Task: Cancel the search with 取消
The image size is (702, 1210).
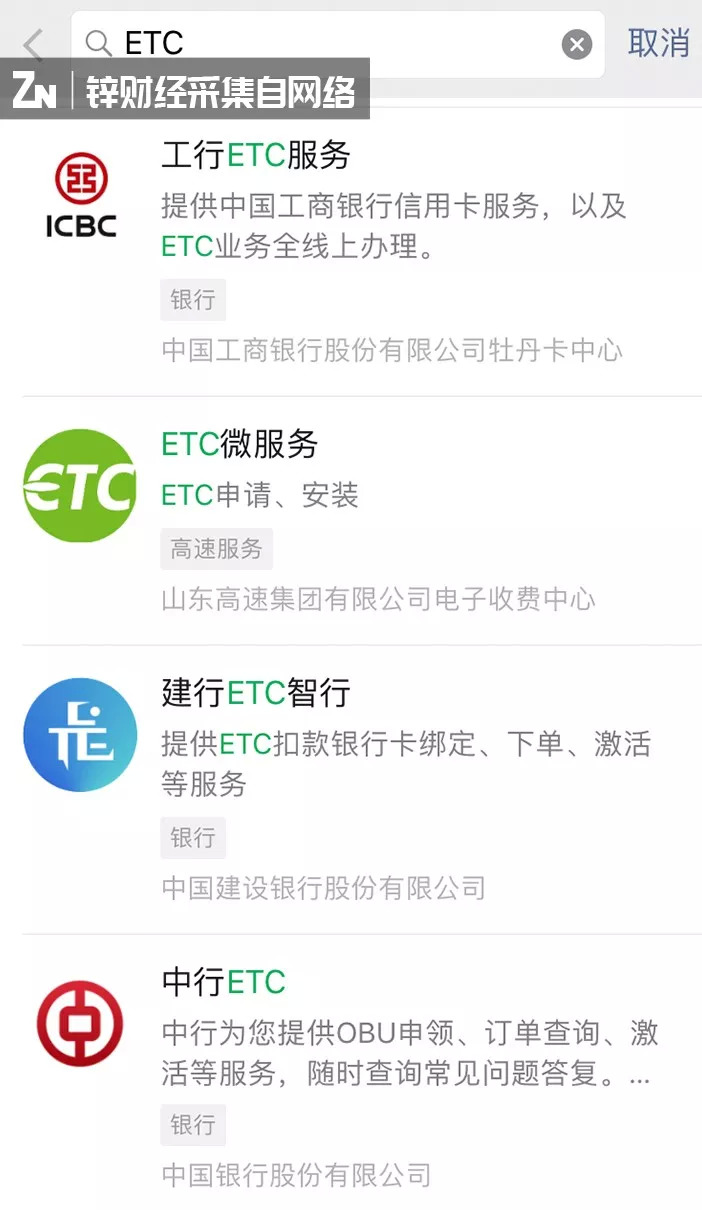Action: click(658, 43)
